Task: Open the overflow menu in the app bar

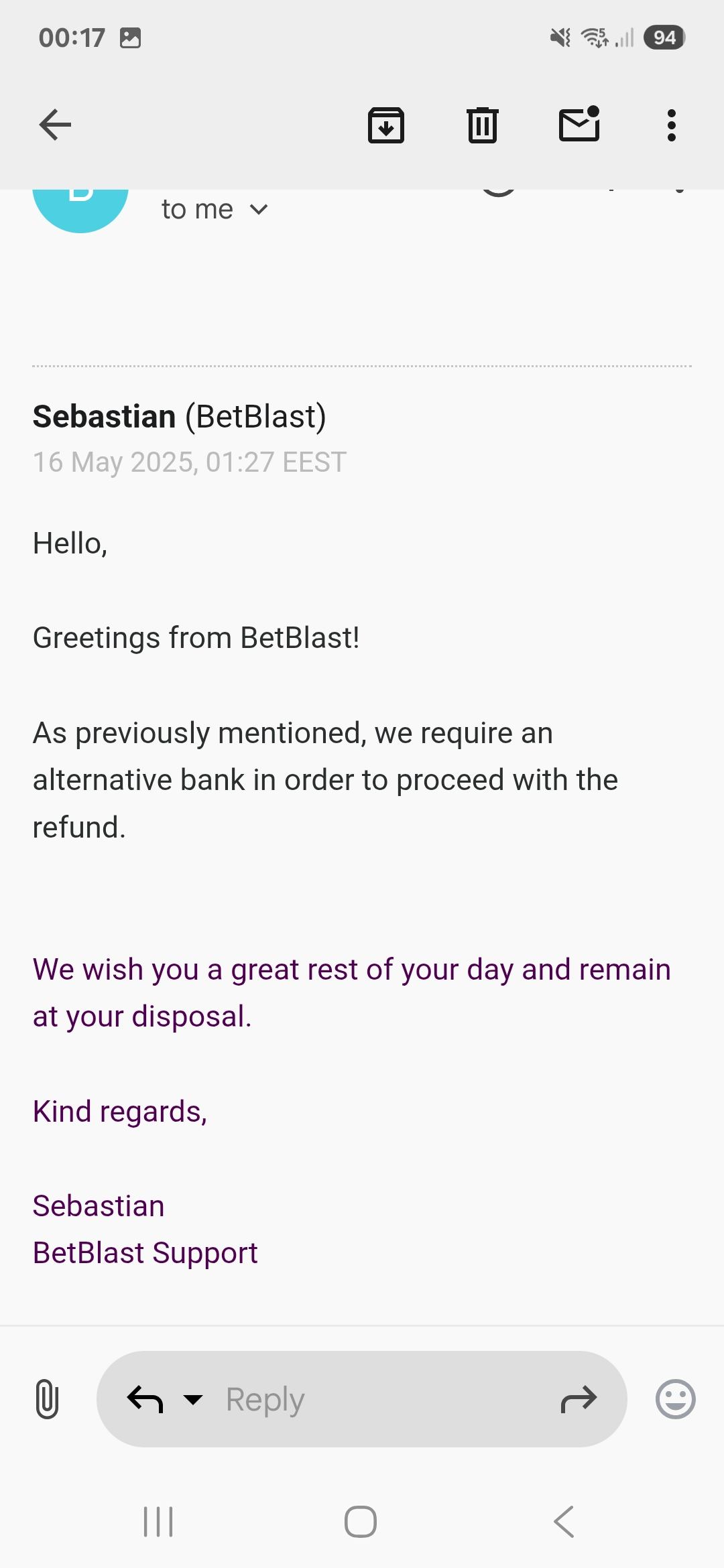Action: [671, 125]
